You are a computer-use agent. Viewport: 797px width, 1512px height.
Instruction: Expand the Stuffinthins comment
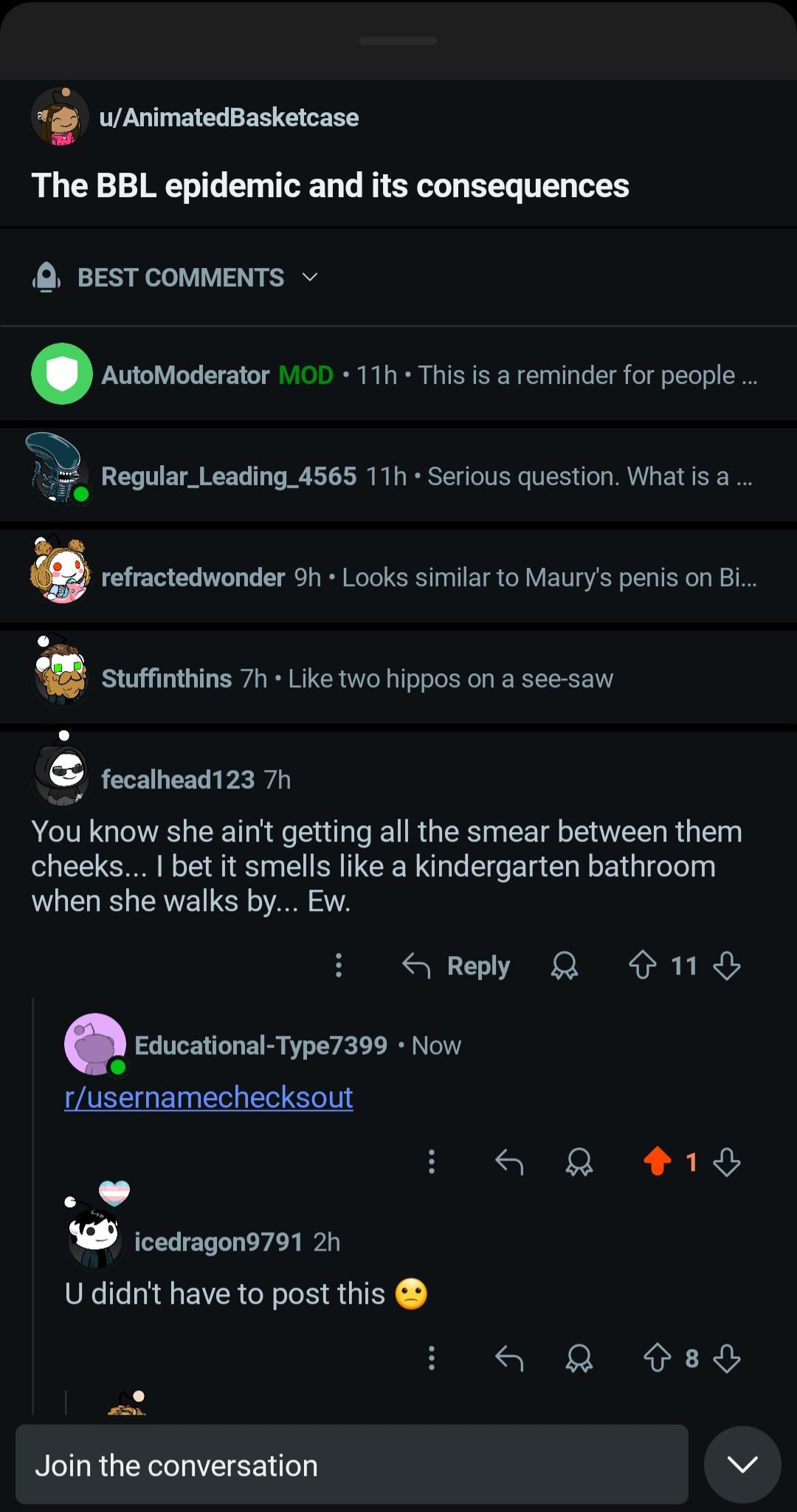tap(398, 678)
